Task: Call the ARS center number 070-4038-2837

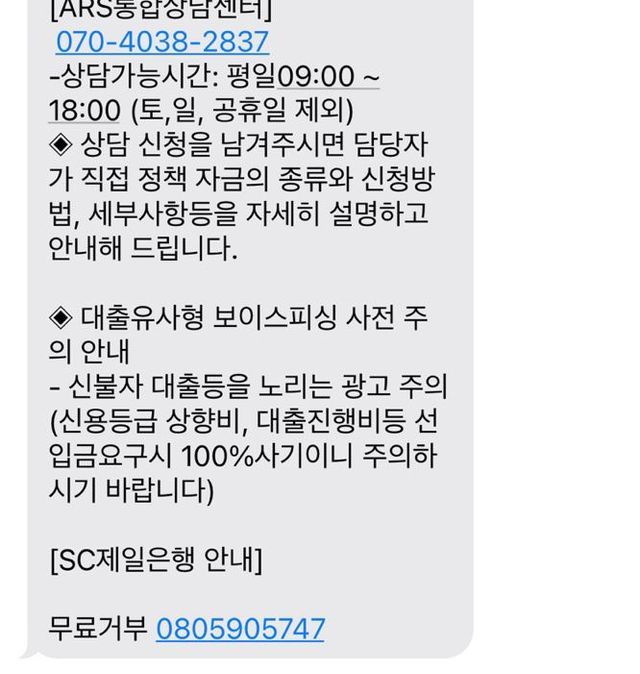Action: [162, 42]
